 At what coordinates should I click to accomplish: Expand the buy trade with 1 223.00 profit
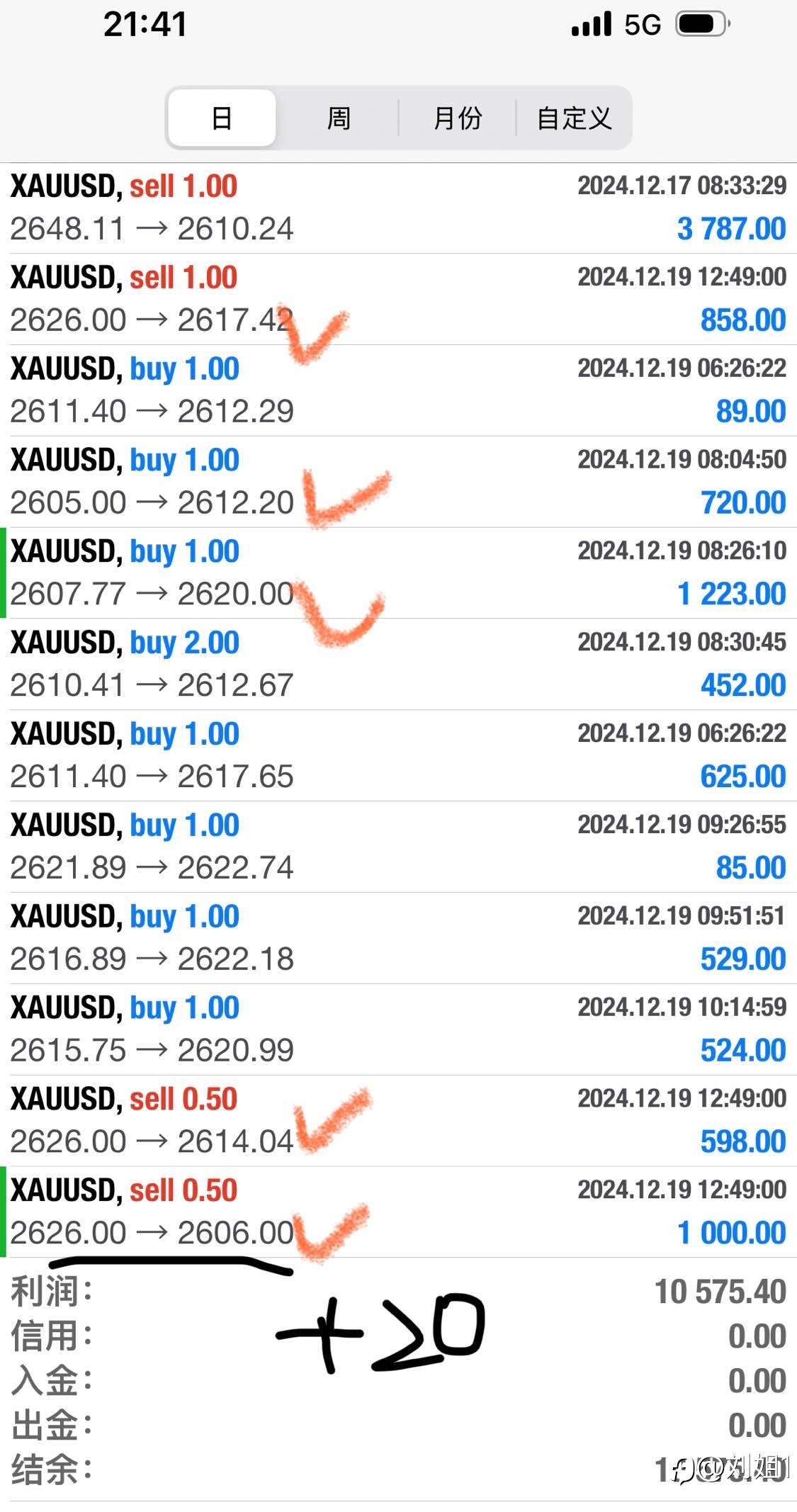point(398,574)
